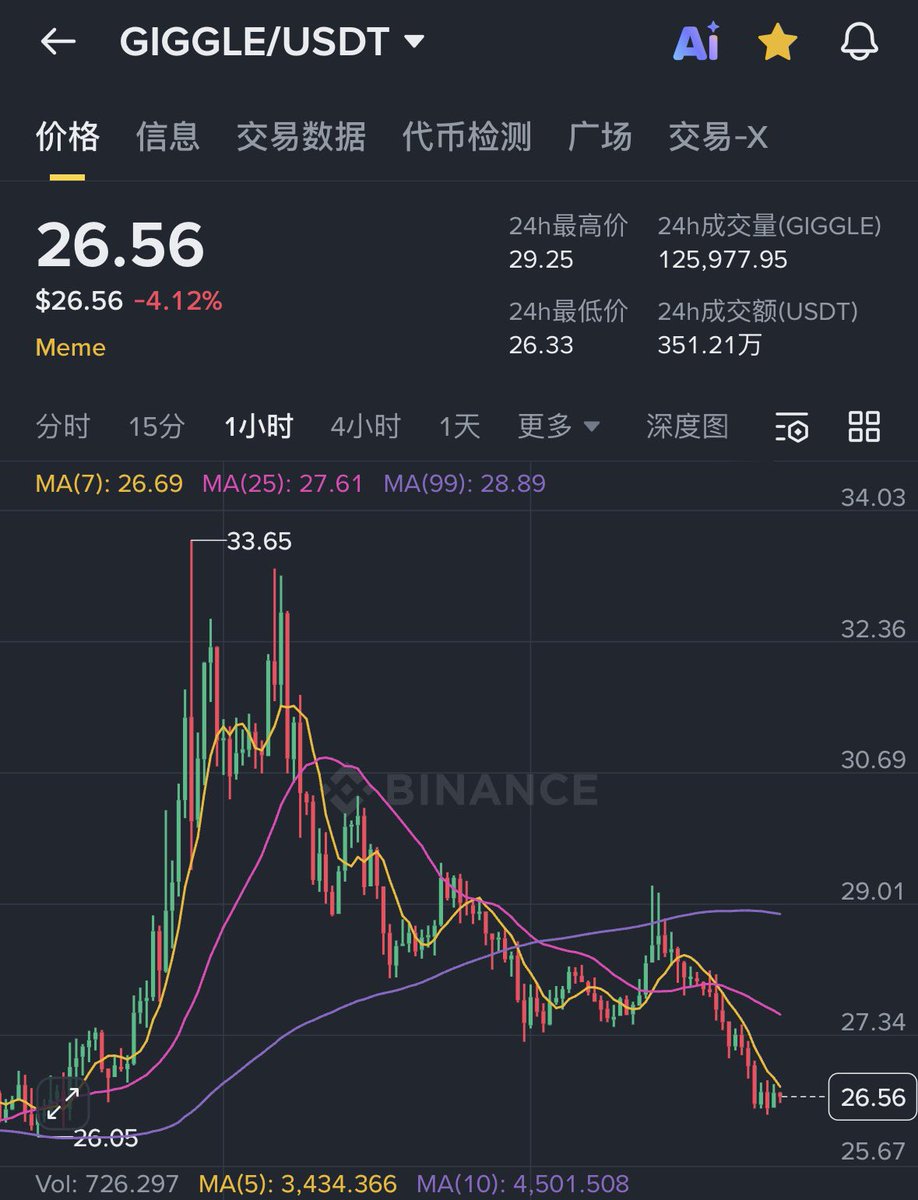Expand the chart to fullscreen
The image size is (918, 1200).
tap(63, 1103)
